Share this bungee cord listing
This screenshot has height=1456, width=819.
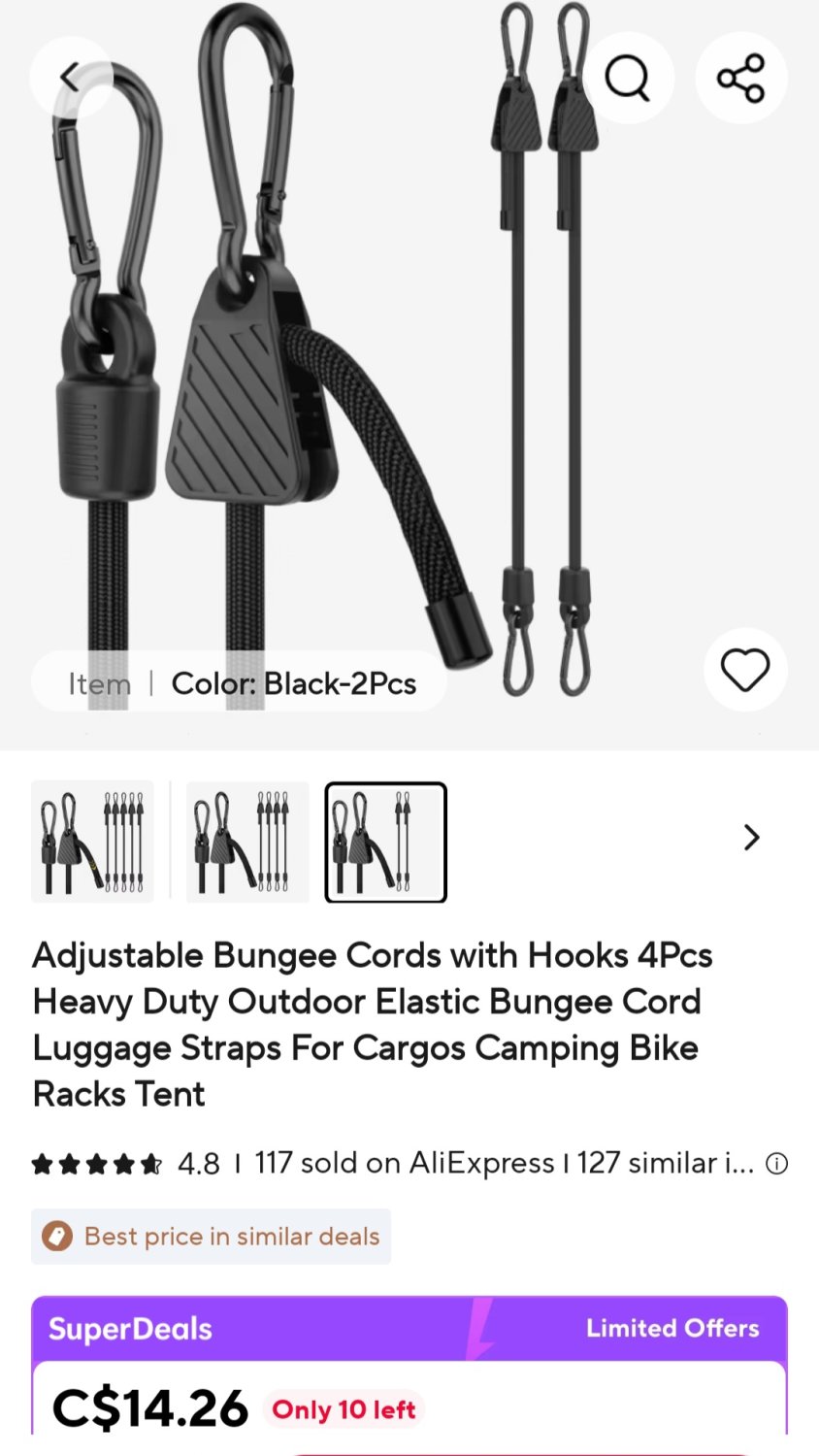(741, 78)
